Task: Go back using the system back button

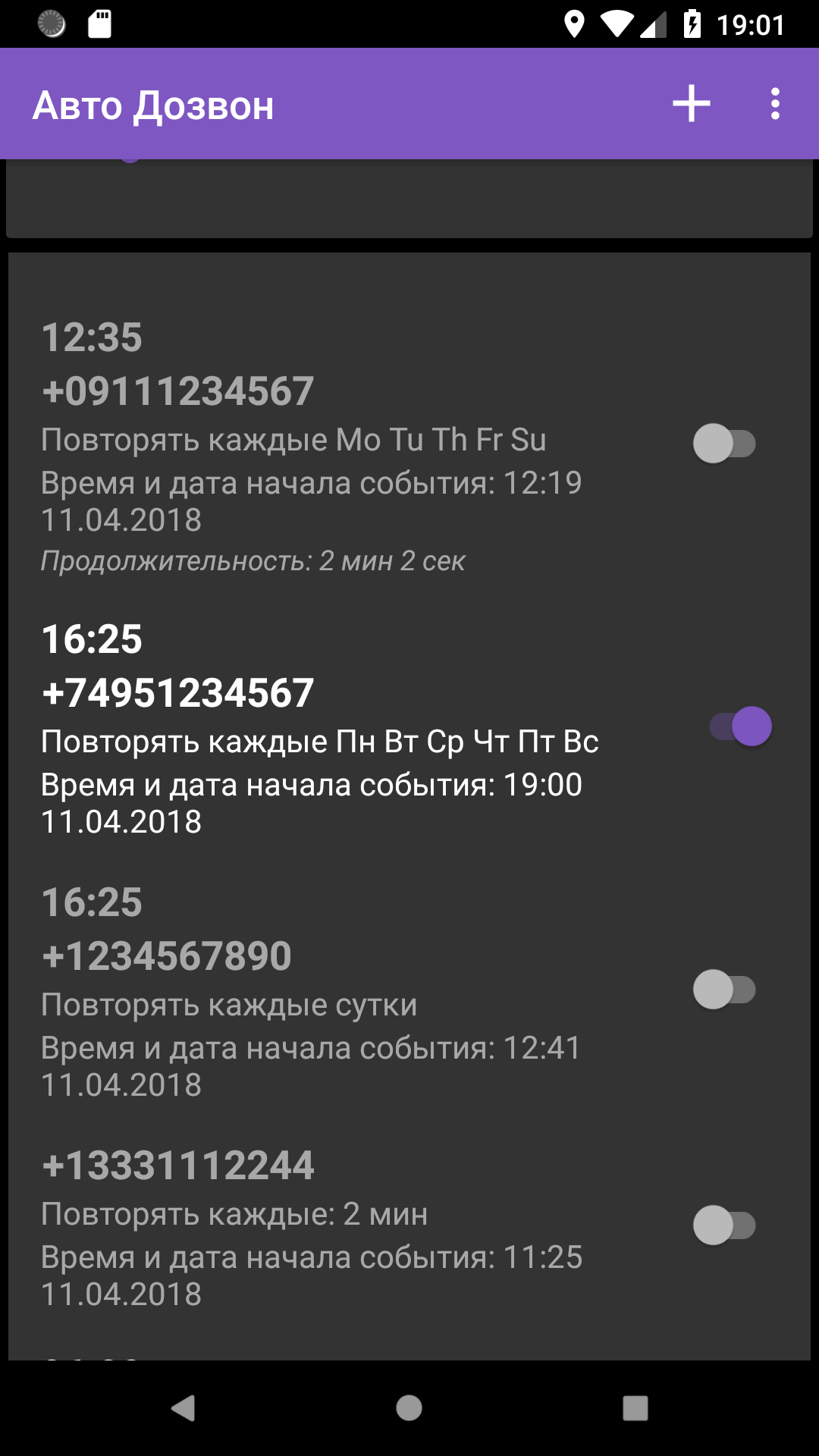Action: pos(183,1408)
